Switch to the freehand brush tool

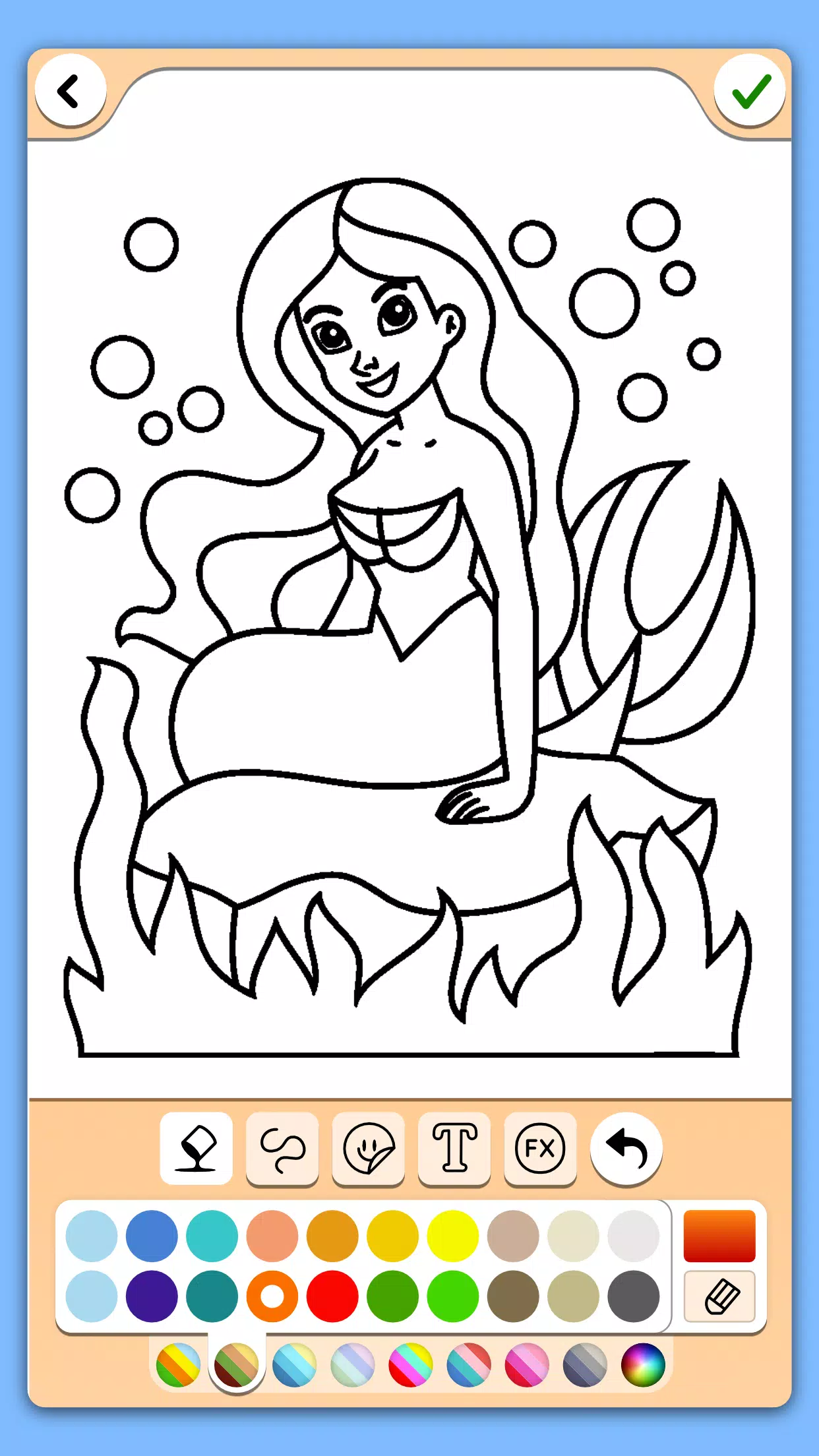[x=282, y=1148]
